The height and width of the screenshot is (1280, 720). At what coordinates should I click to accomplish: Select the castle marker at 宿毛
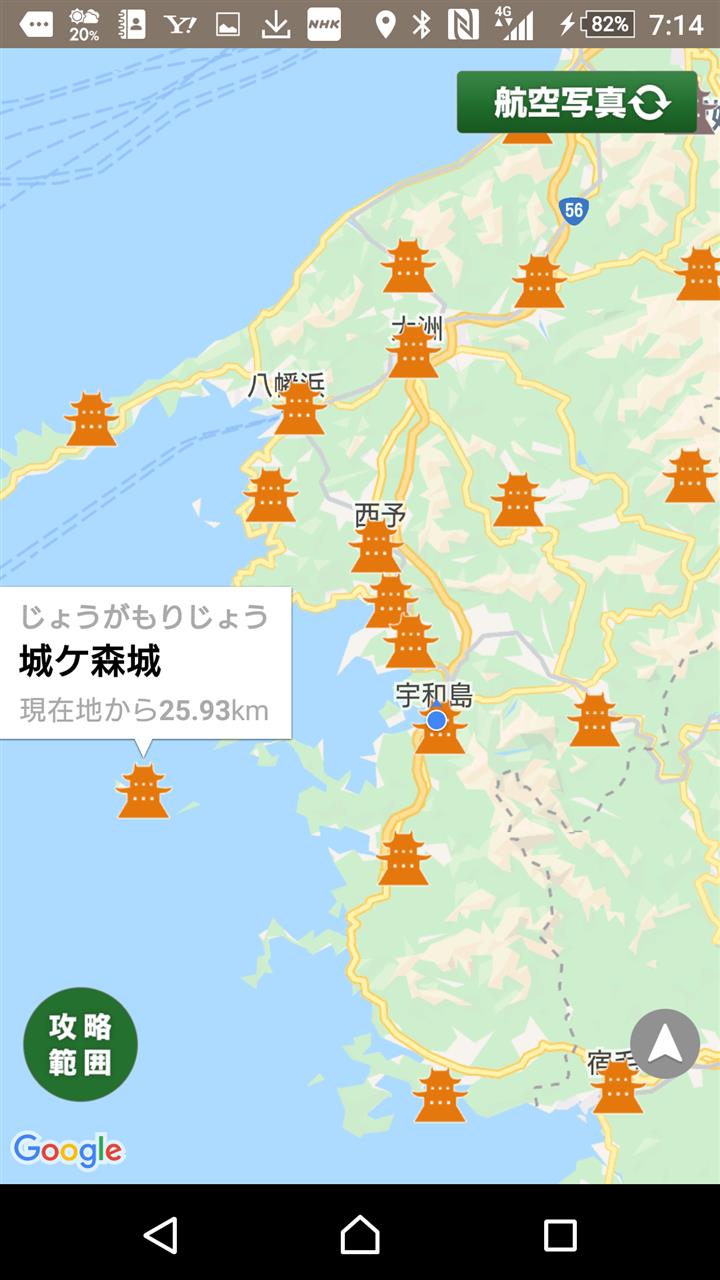click(618, 1088)
